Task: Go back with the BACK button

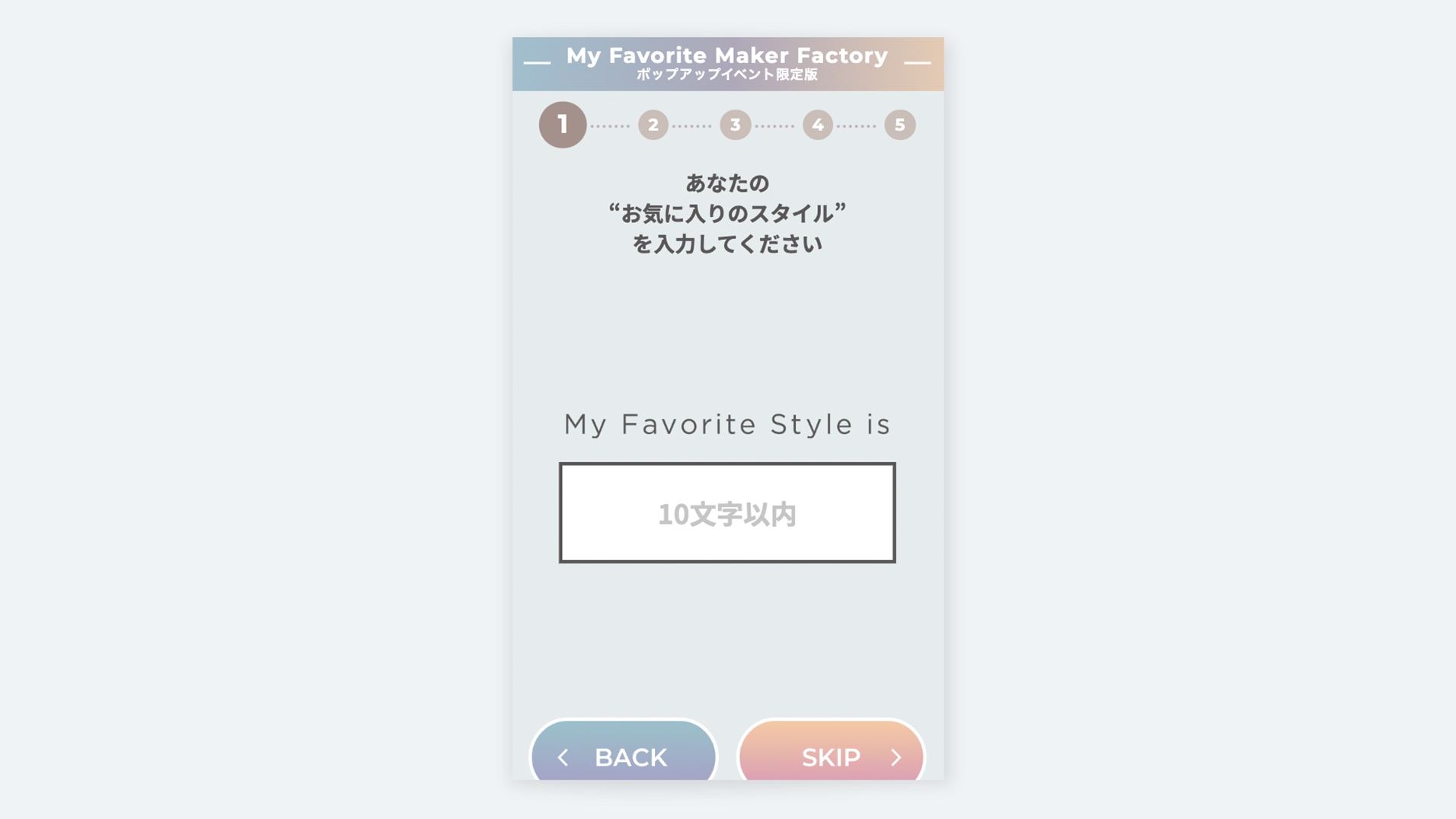Action: click(624, 754)
